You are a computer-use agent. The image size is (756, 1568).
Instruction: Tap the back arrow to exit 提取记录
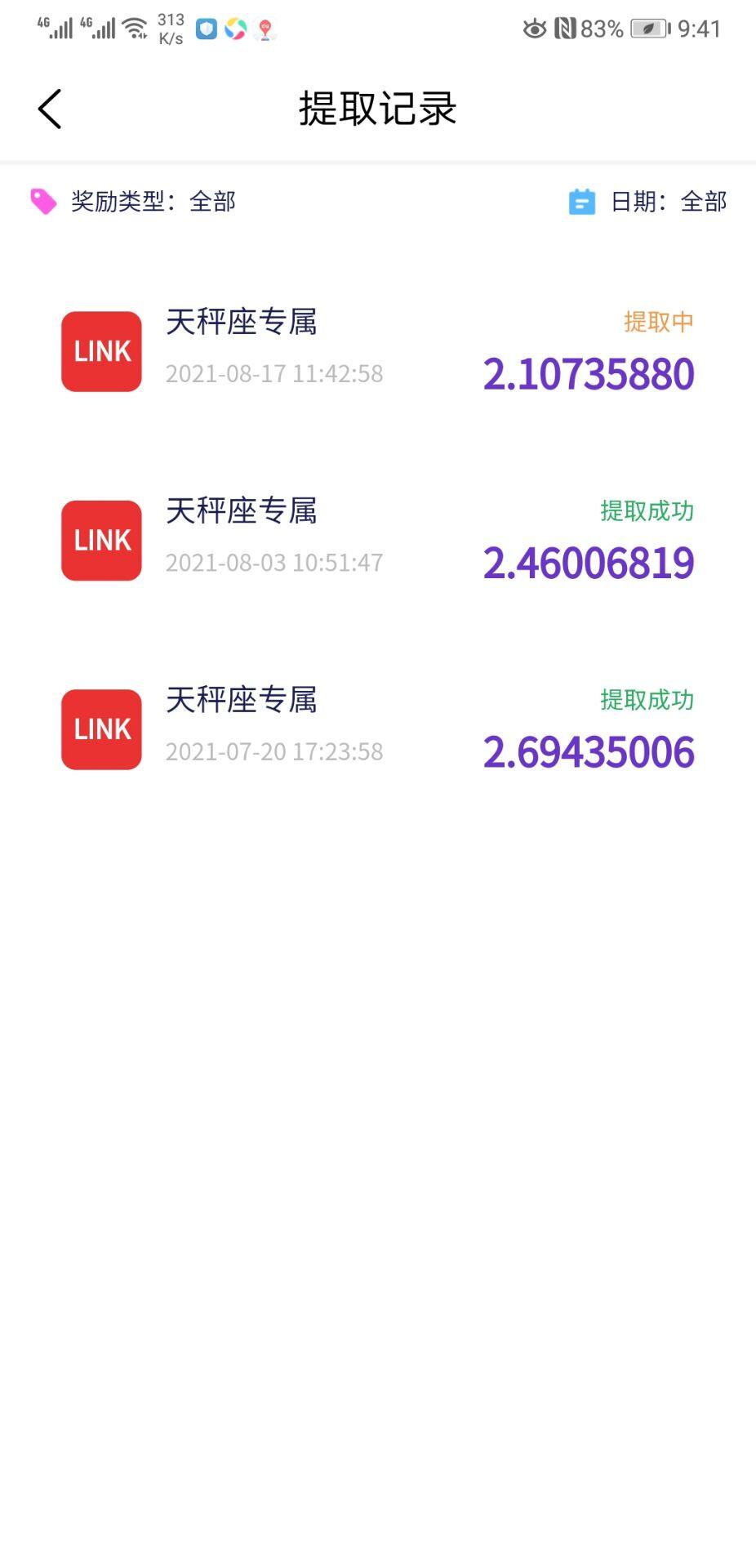49,107
